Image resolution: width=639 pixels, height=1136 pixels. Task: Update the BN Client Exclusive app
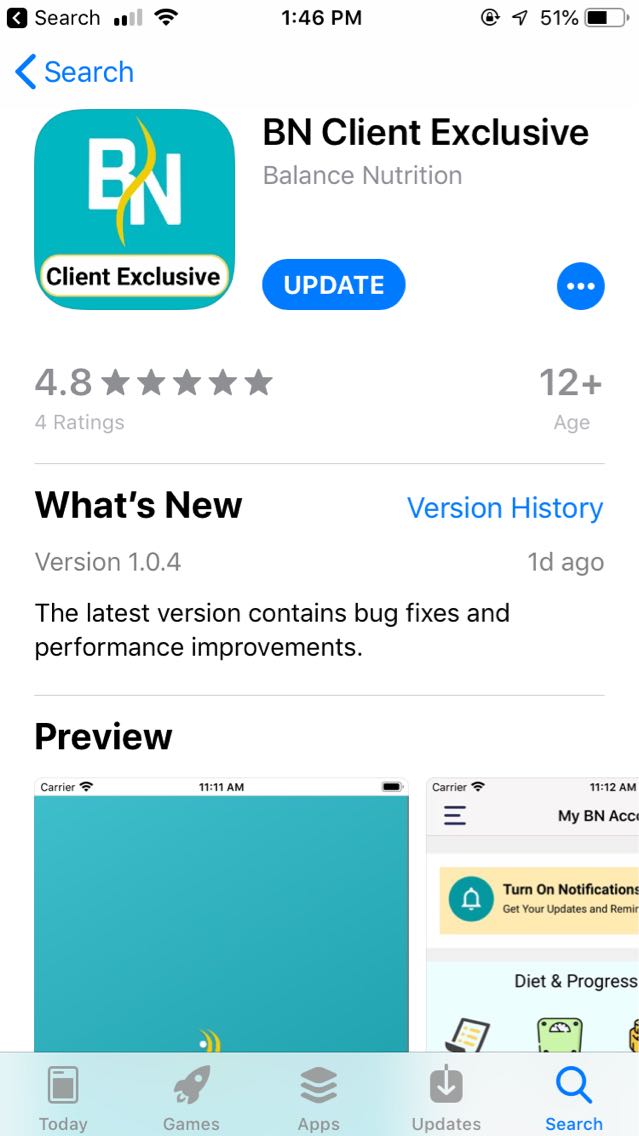pos(334,285)
